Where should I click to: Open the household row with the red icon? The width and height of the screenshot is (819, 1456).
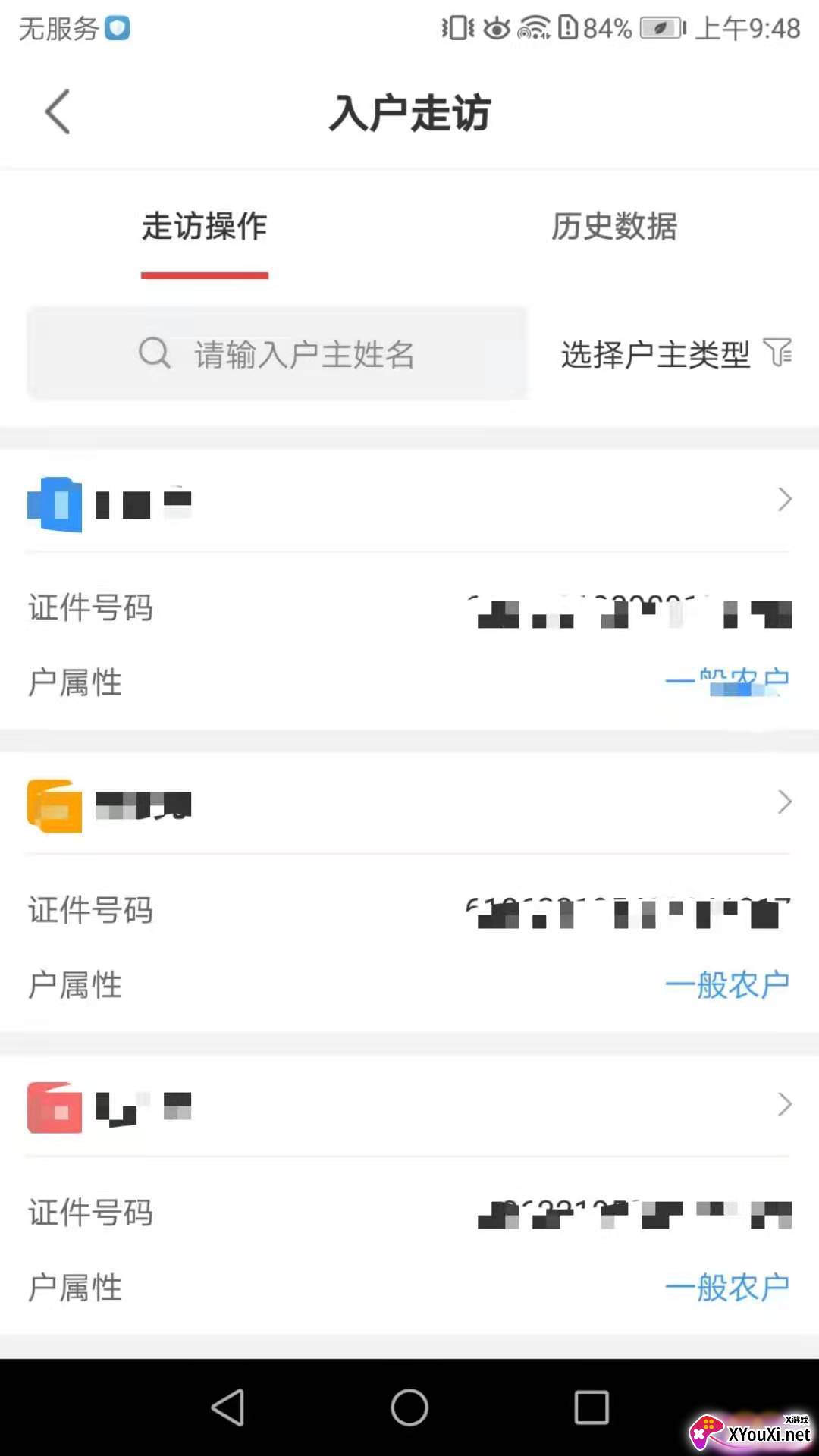[x=409, y=1106]
